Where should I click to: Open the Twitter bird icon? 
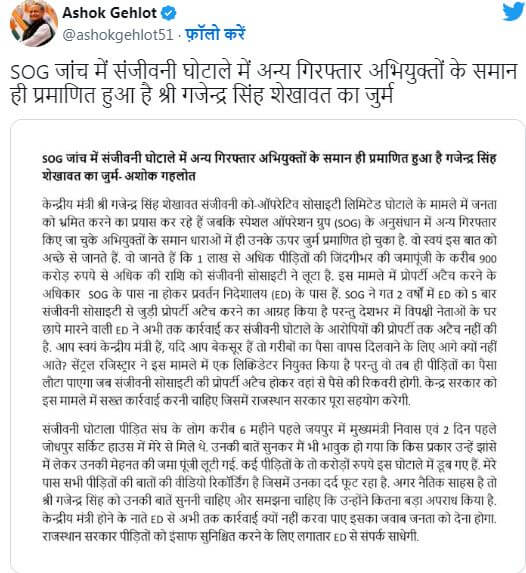click(x=513, y=12)
